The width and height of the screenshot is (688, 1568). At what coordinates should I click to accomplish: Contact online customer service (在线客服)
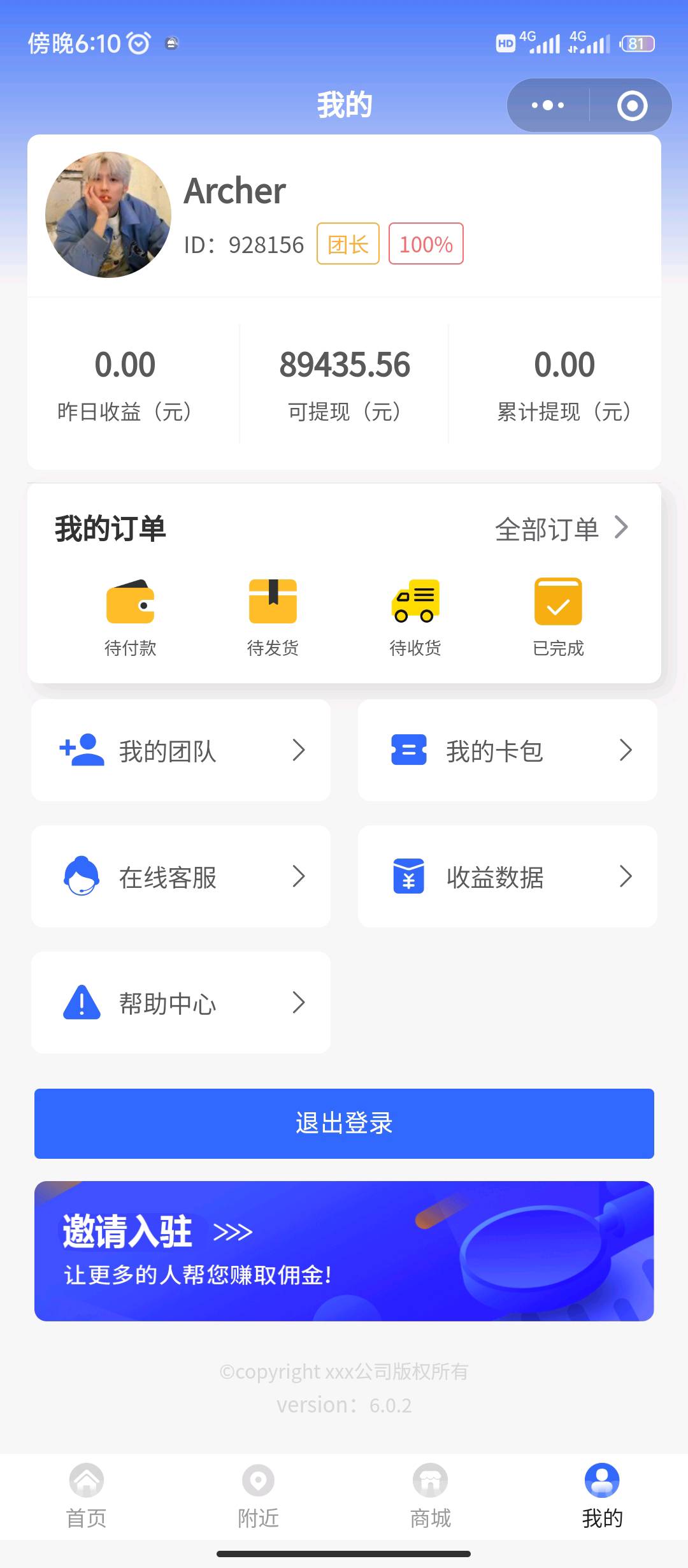click(x=181, y=876)
